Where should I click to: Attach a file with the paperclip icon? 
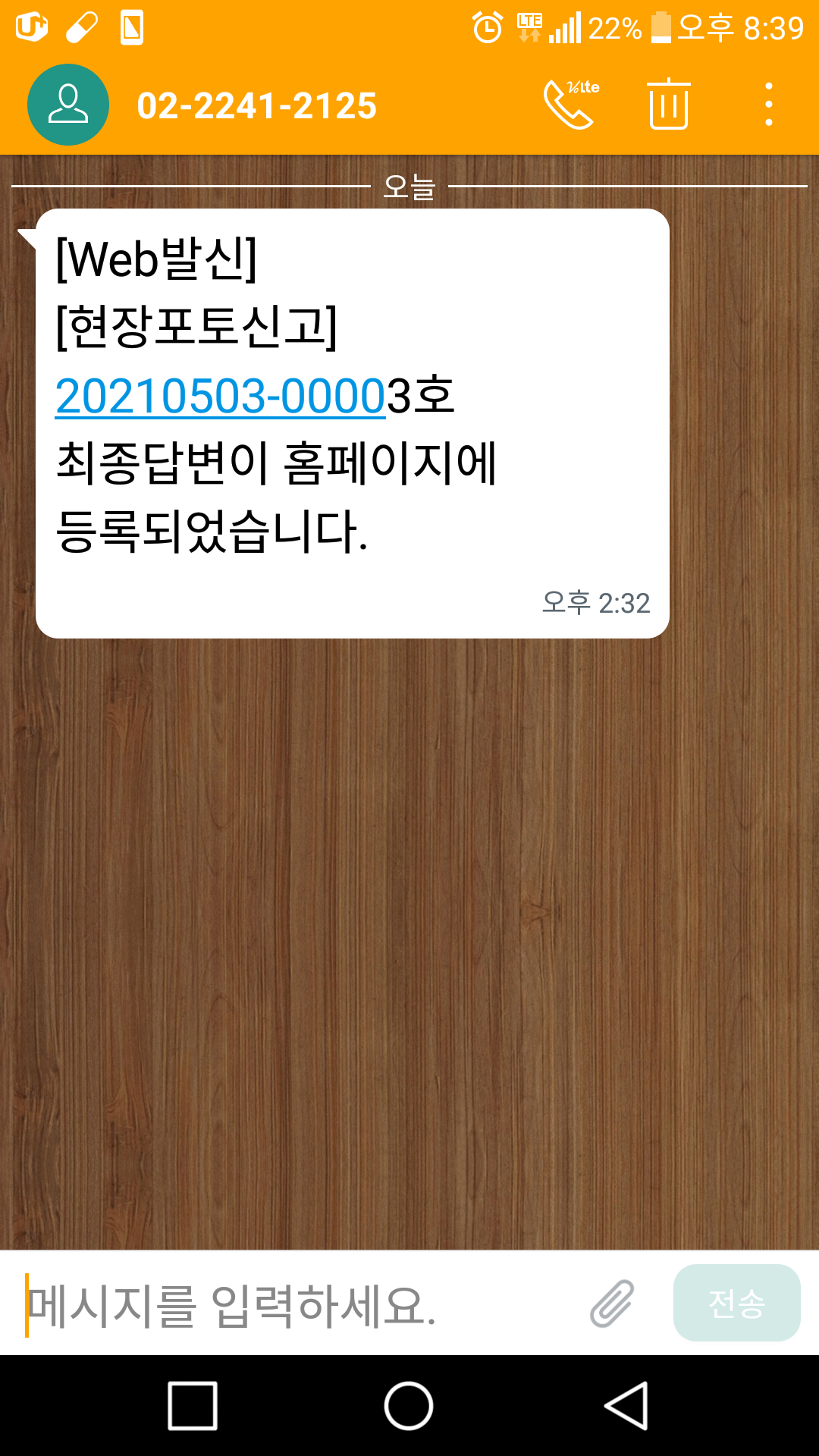point(612,1304)
